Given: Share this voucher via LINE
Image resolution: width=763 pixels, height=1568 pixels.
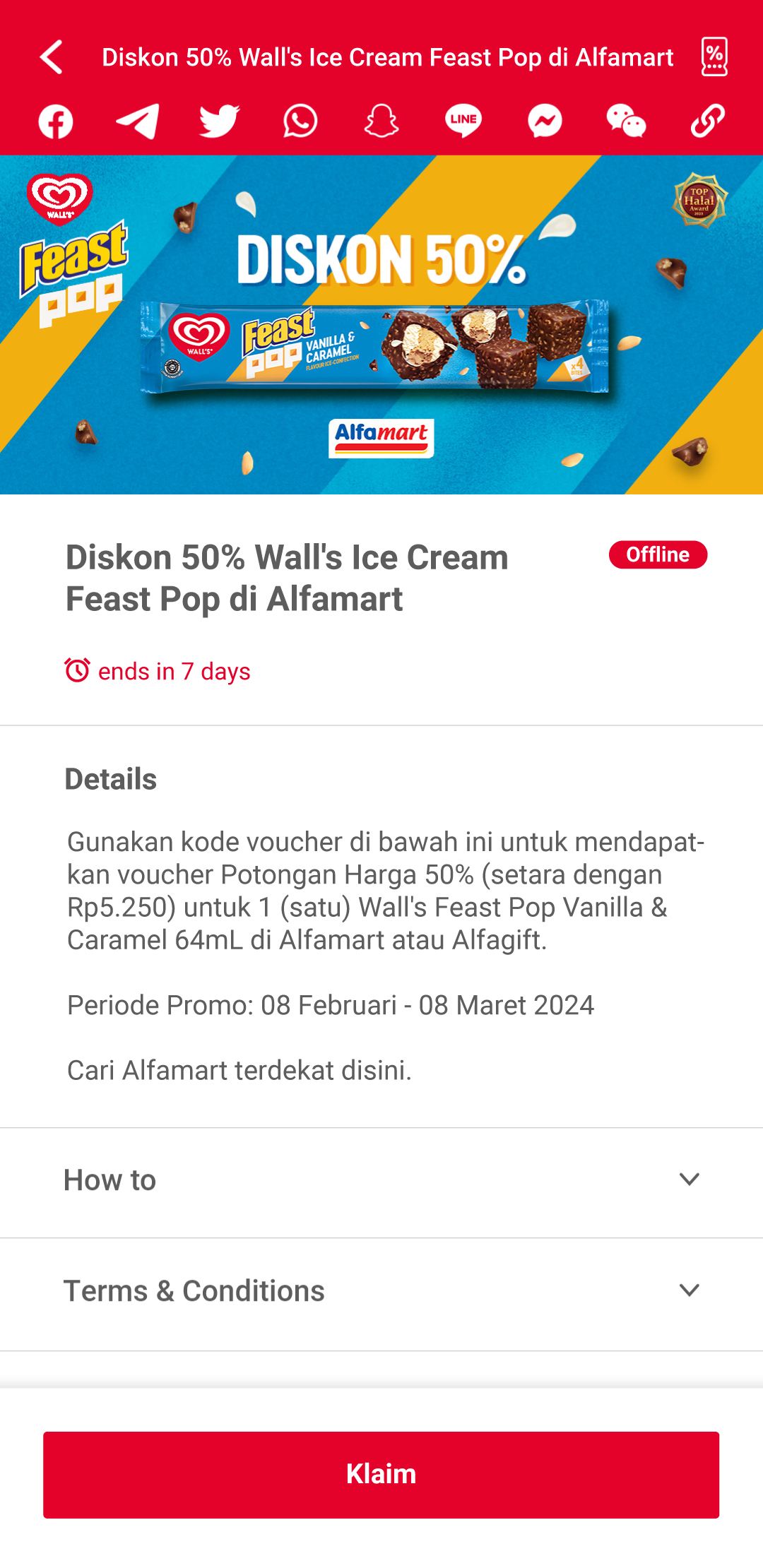Looking at the screenshot, I should (x=463, y=121).
